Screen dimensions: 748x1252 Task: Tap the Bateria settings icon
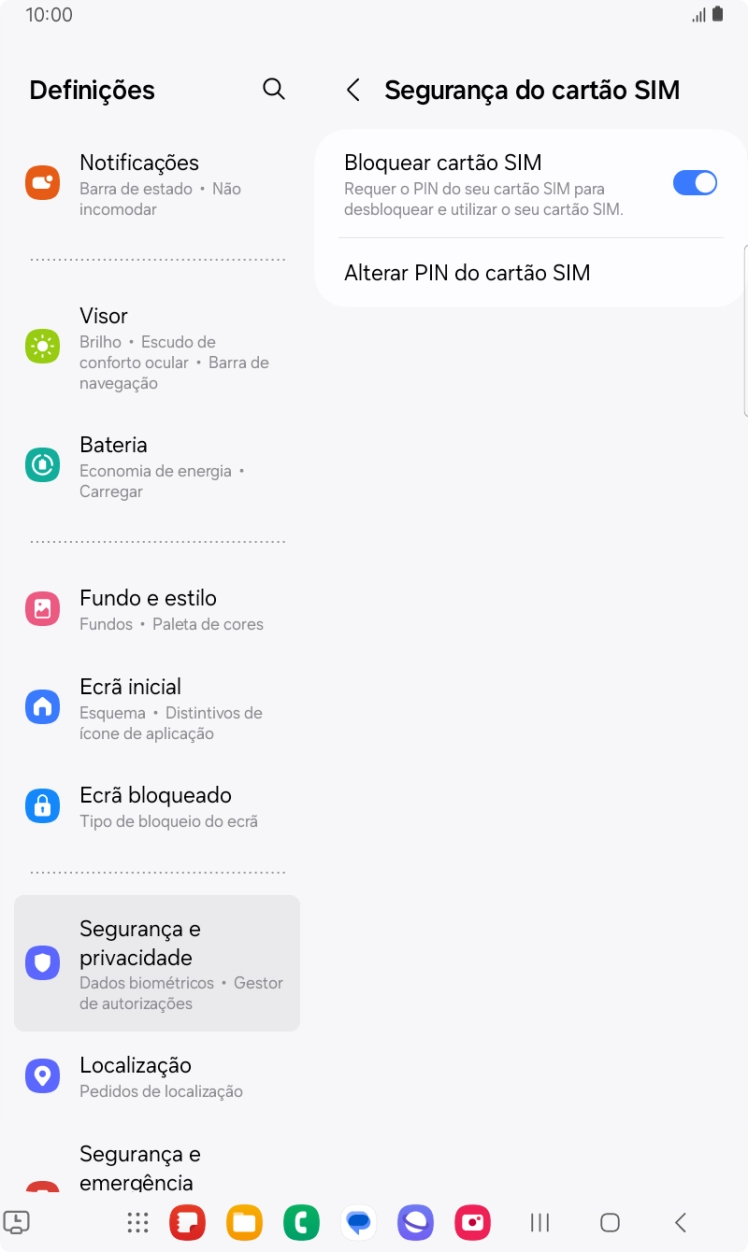point(42,464)
